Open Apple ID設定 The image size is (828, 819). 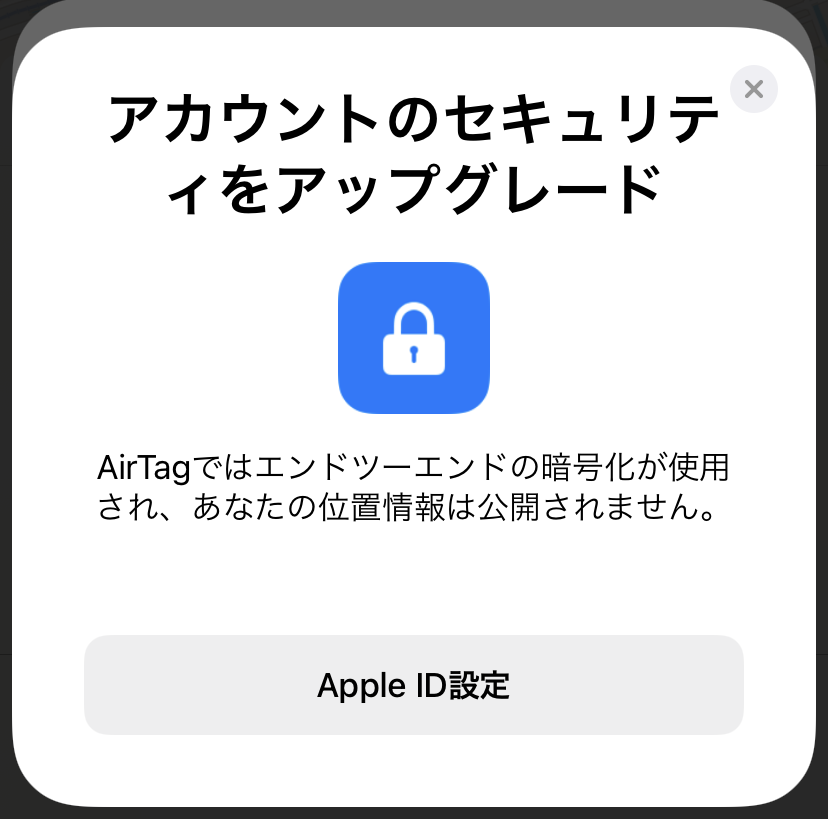click(x=413, y=685)
